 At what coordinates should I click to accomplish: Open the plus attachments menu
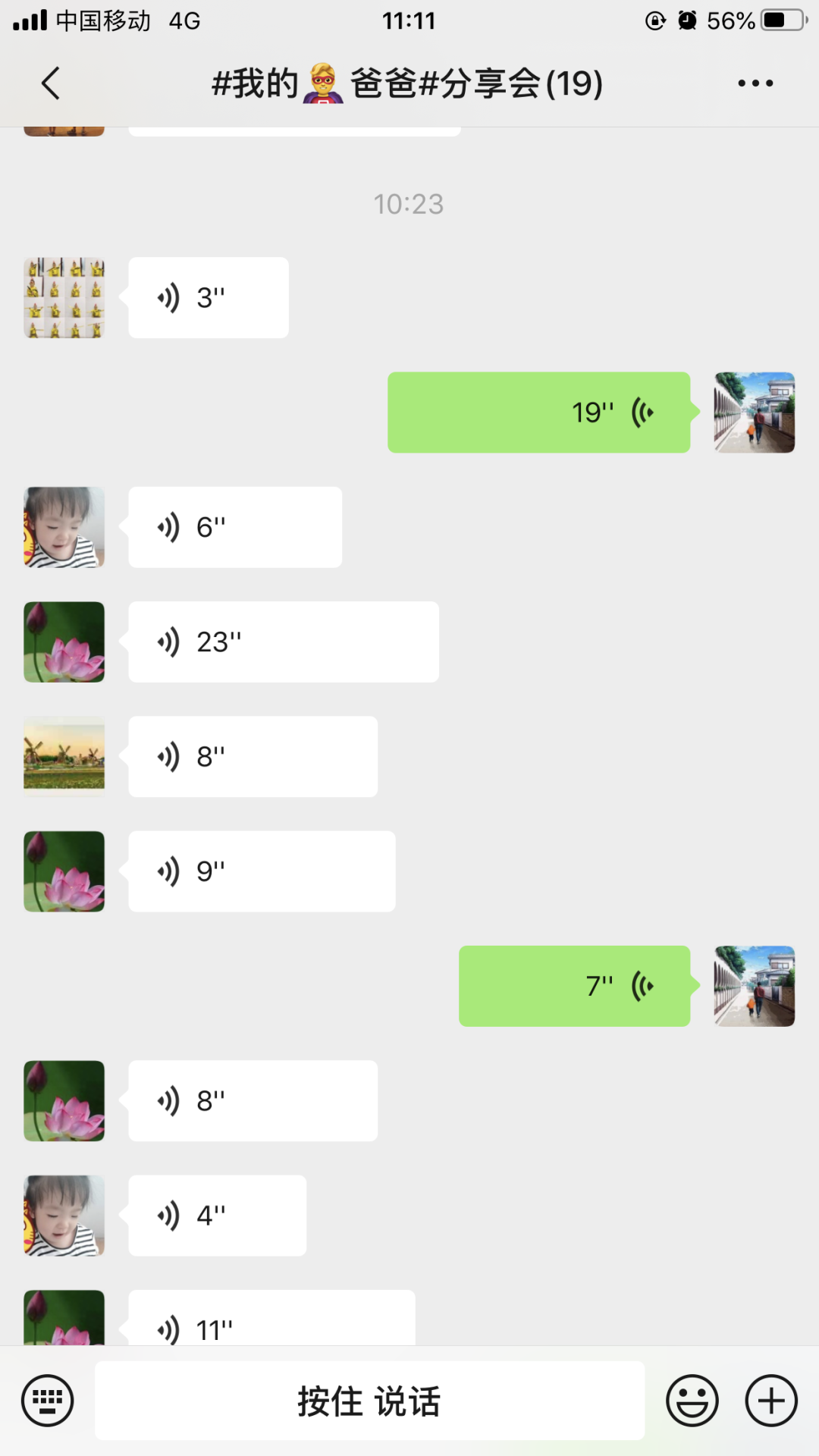point(771,1401)
